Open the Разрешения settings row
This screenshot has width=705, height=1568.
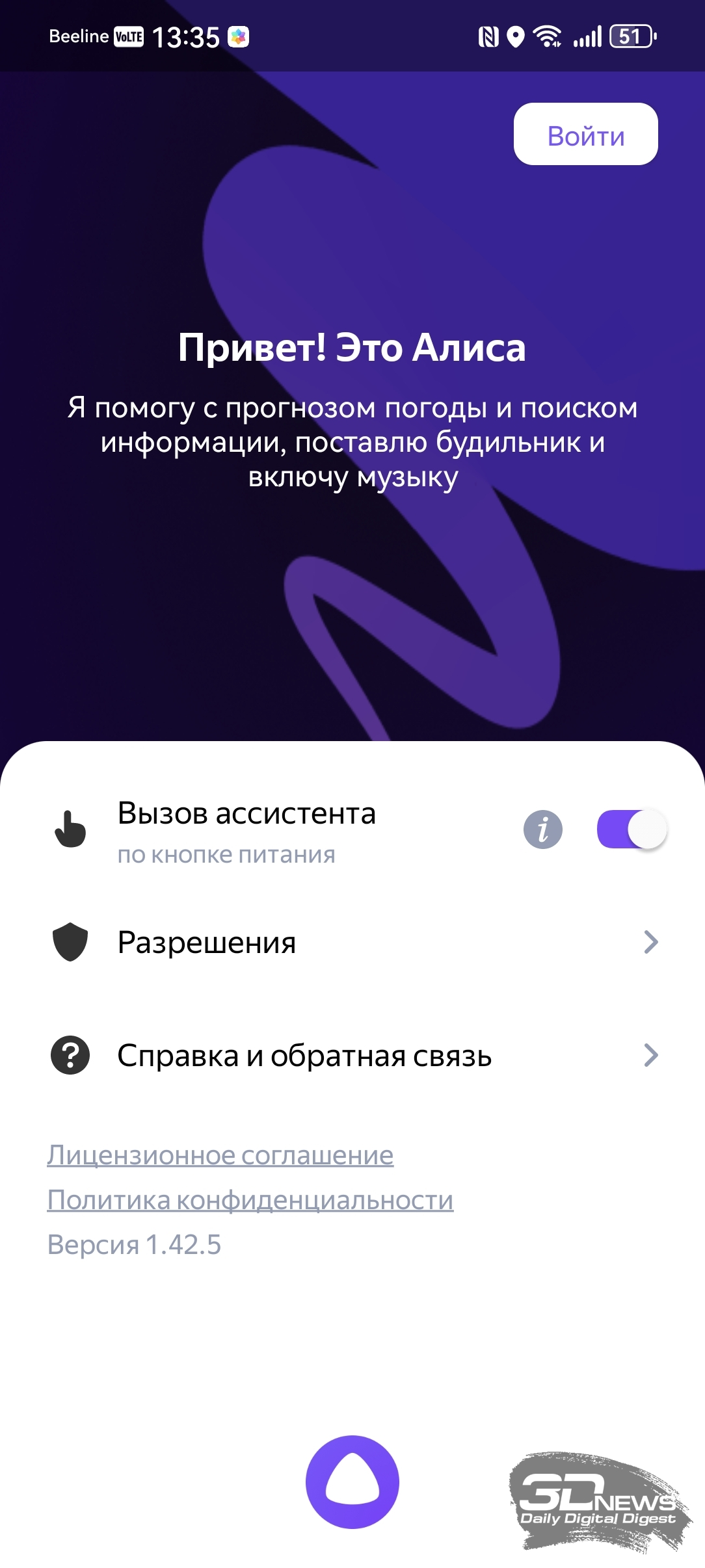click(352, 942)
